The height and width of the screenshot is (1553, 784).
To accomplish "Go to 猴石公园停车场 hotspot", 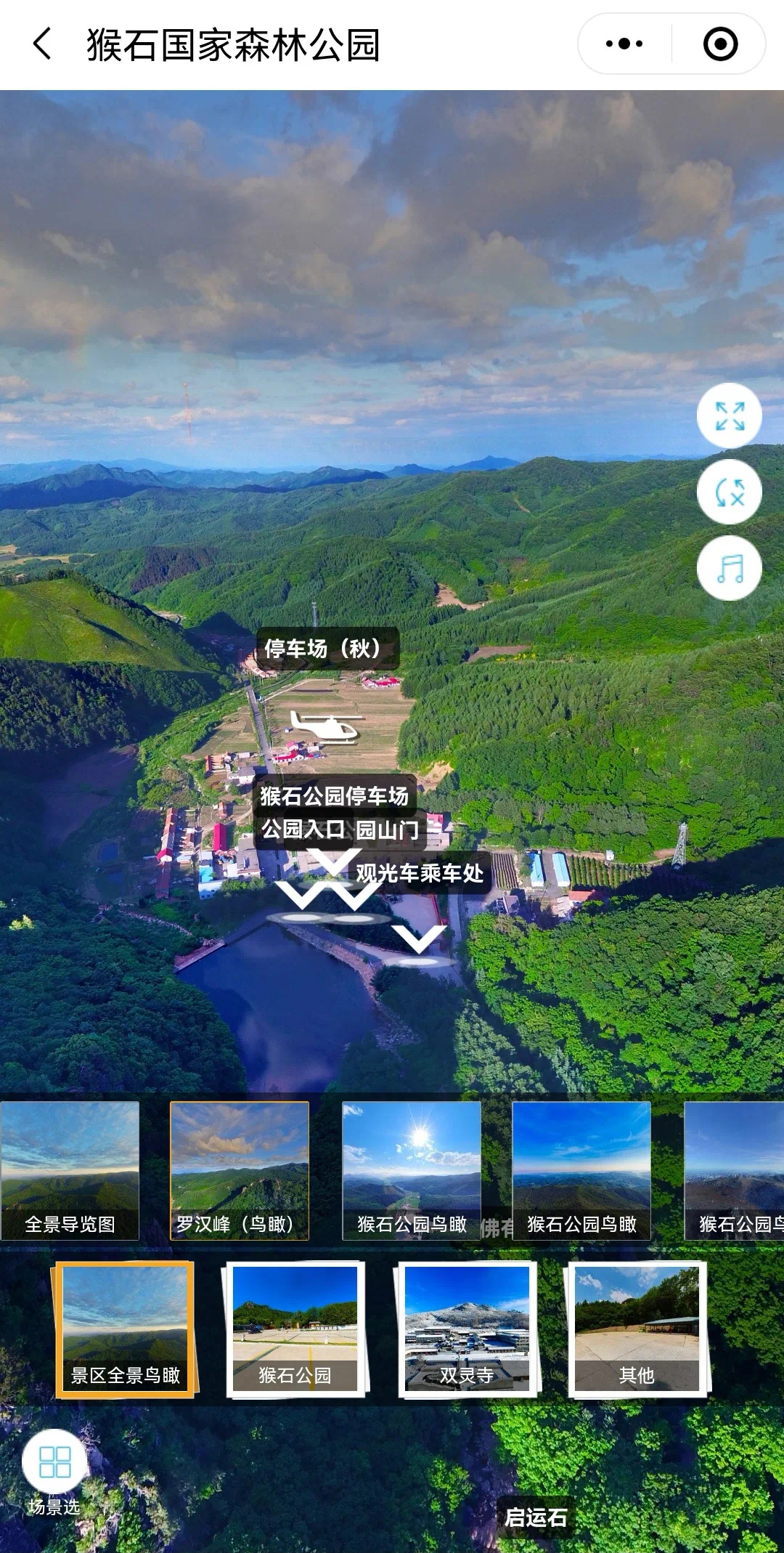I will tap(334, 796).
